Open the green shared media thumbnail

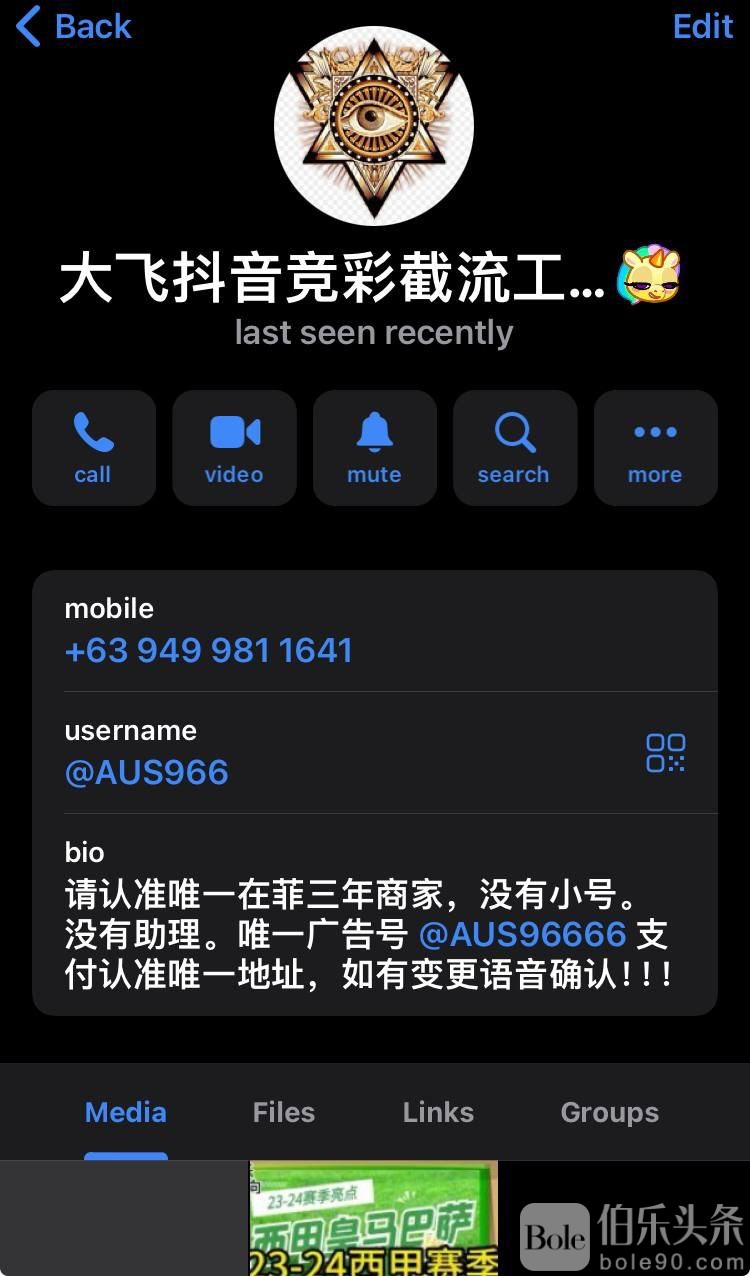coord(373,1218)
